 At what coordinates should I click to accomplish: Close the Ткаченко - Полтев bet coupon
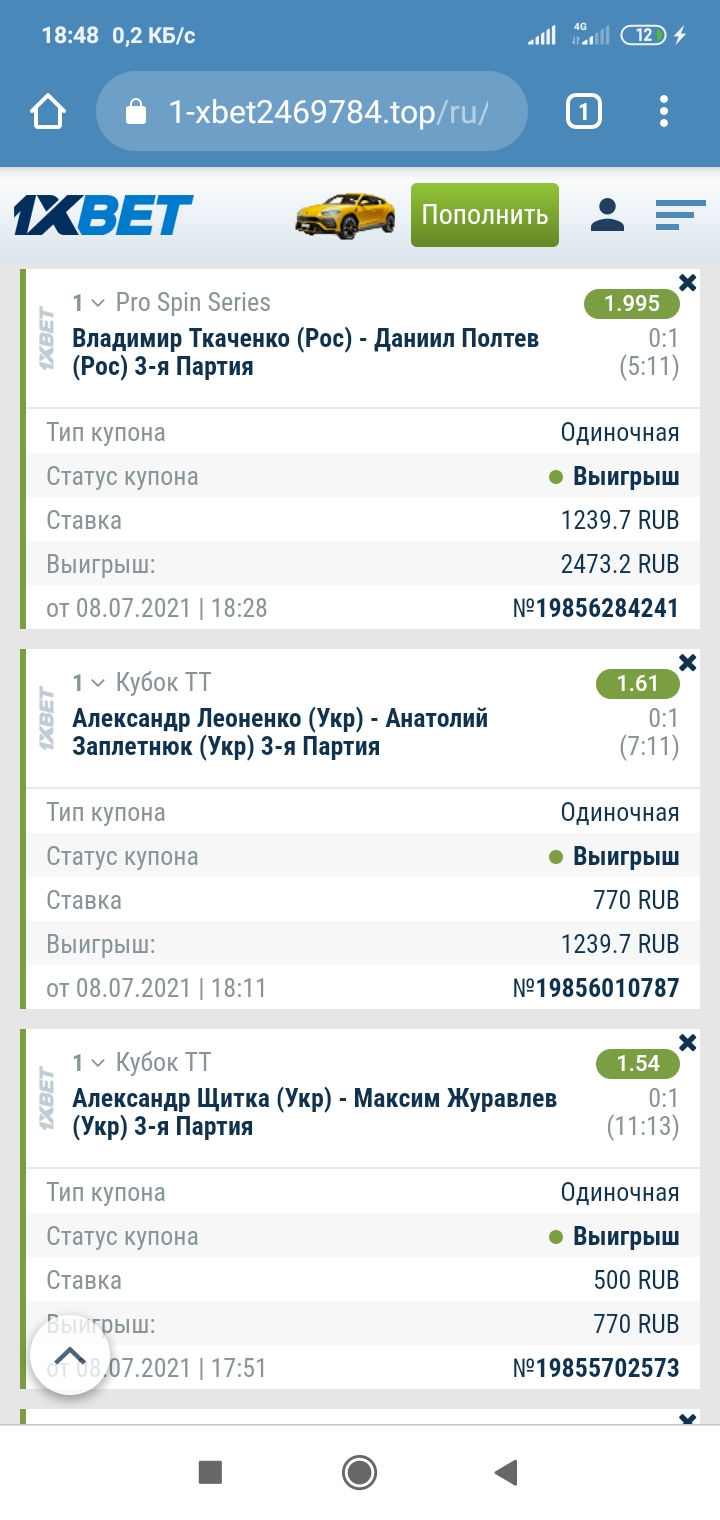(687, 283)
